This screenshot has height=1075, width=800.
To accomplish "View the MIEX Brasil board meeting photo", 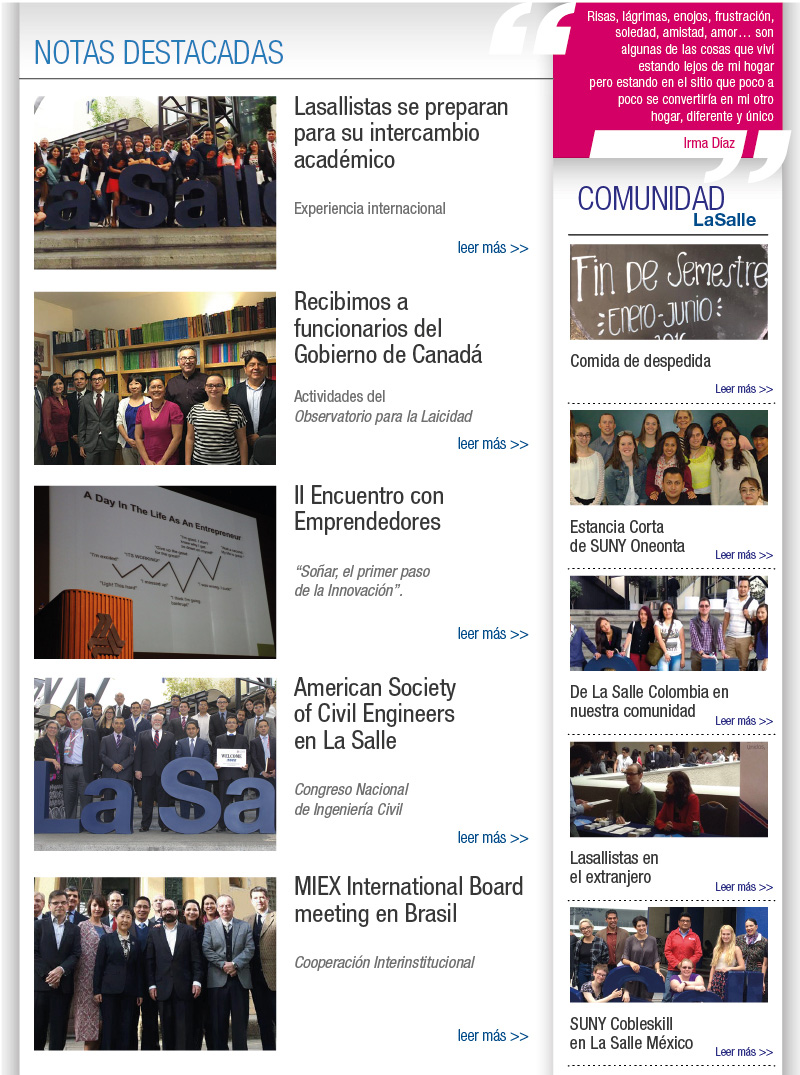I will point(155,964).
